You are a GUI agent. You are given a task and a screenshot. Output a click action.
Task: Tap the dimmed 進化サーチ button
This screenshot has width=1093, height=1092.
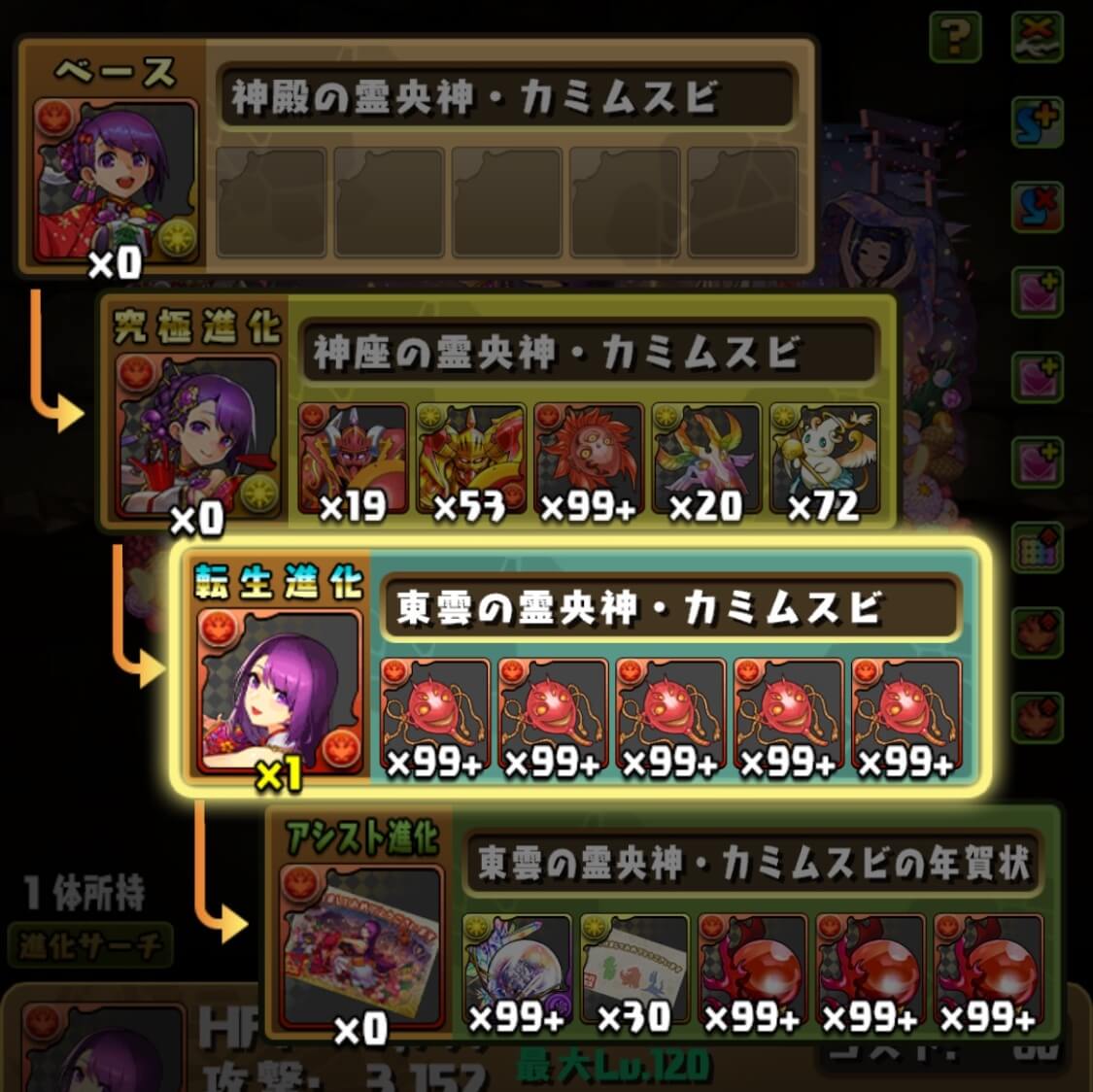[x=89, y=945]
